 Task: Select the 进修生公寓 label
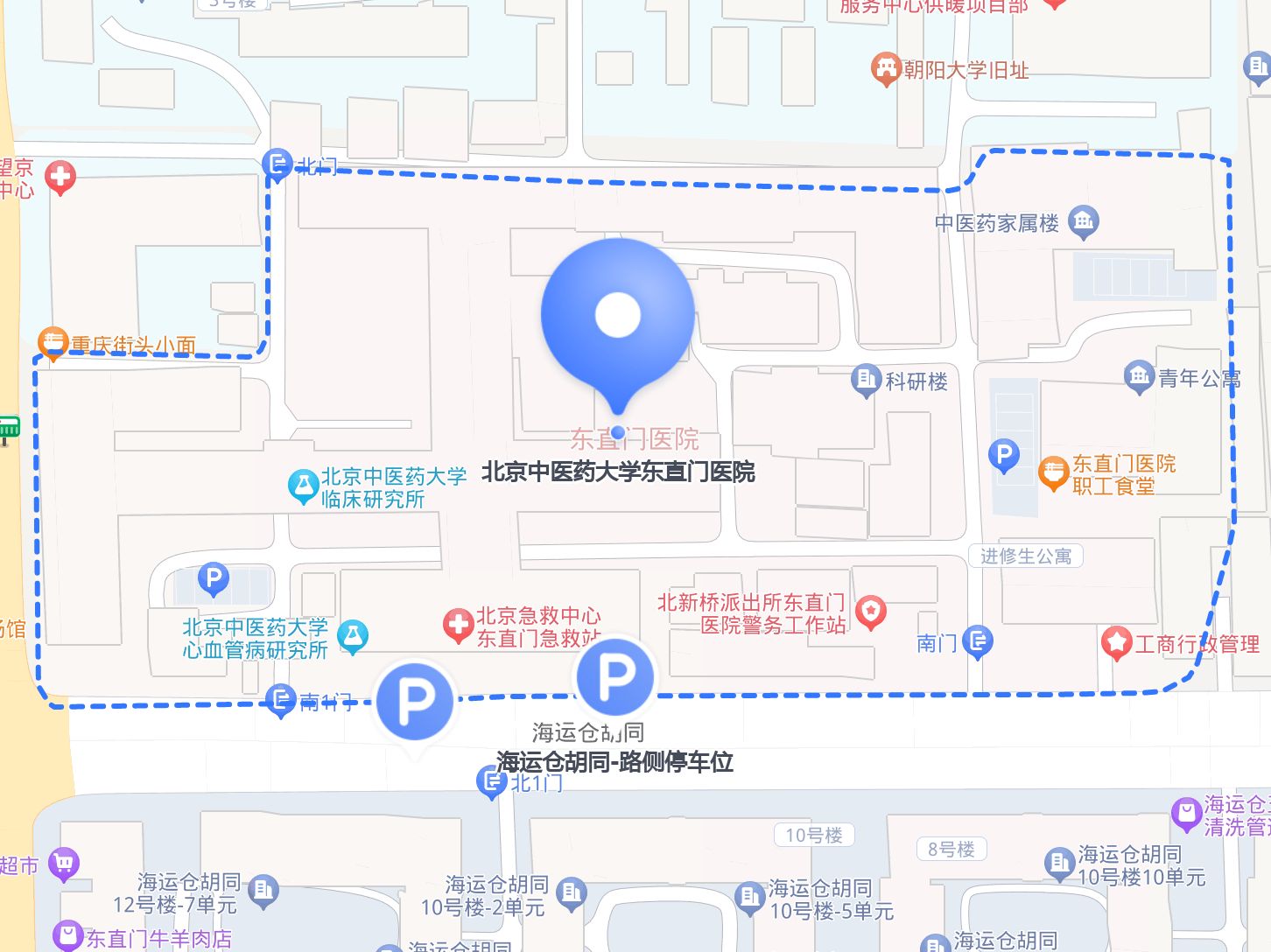click(1025, 556)
